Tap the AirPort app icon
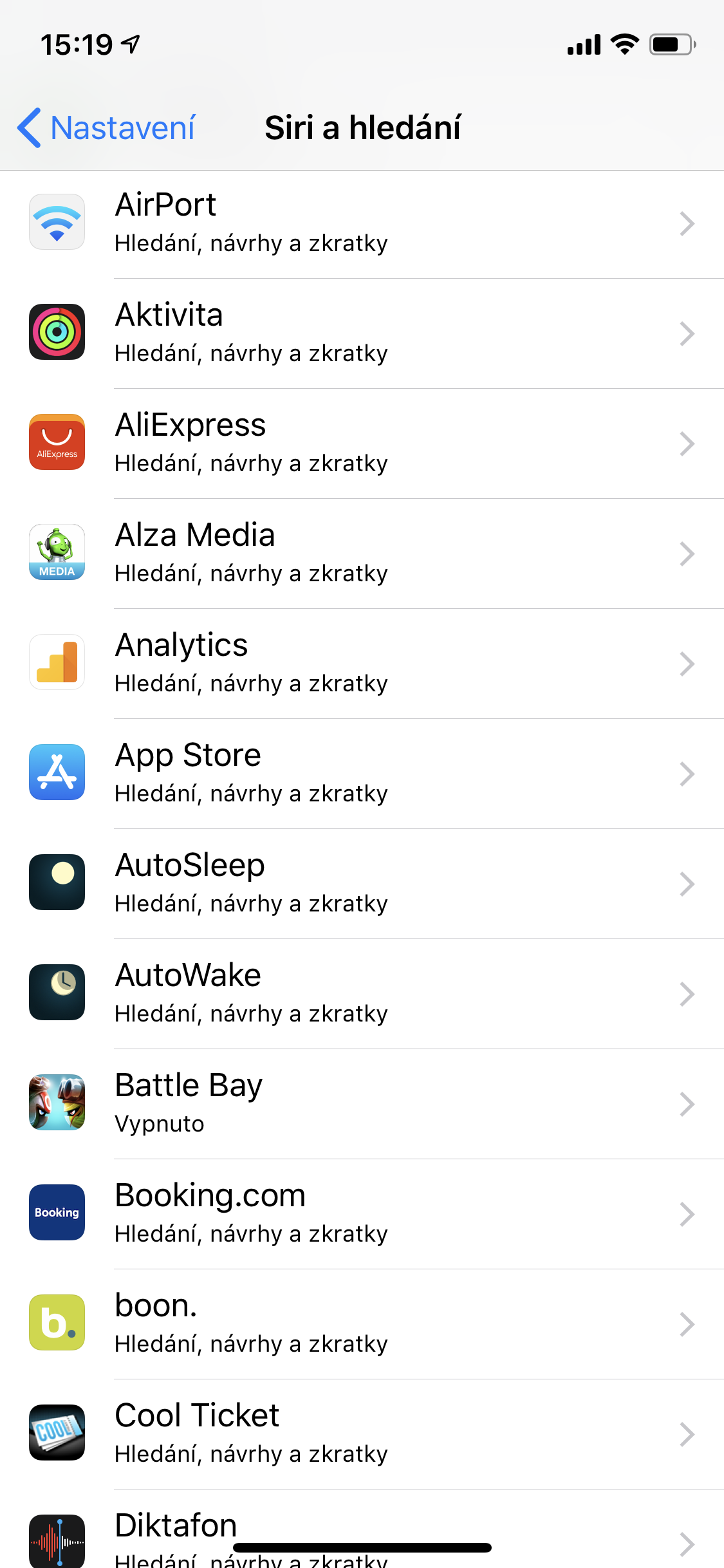This screenshot has height=1568, width=724. click(x=57, y=221)
